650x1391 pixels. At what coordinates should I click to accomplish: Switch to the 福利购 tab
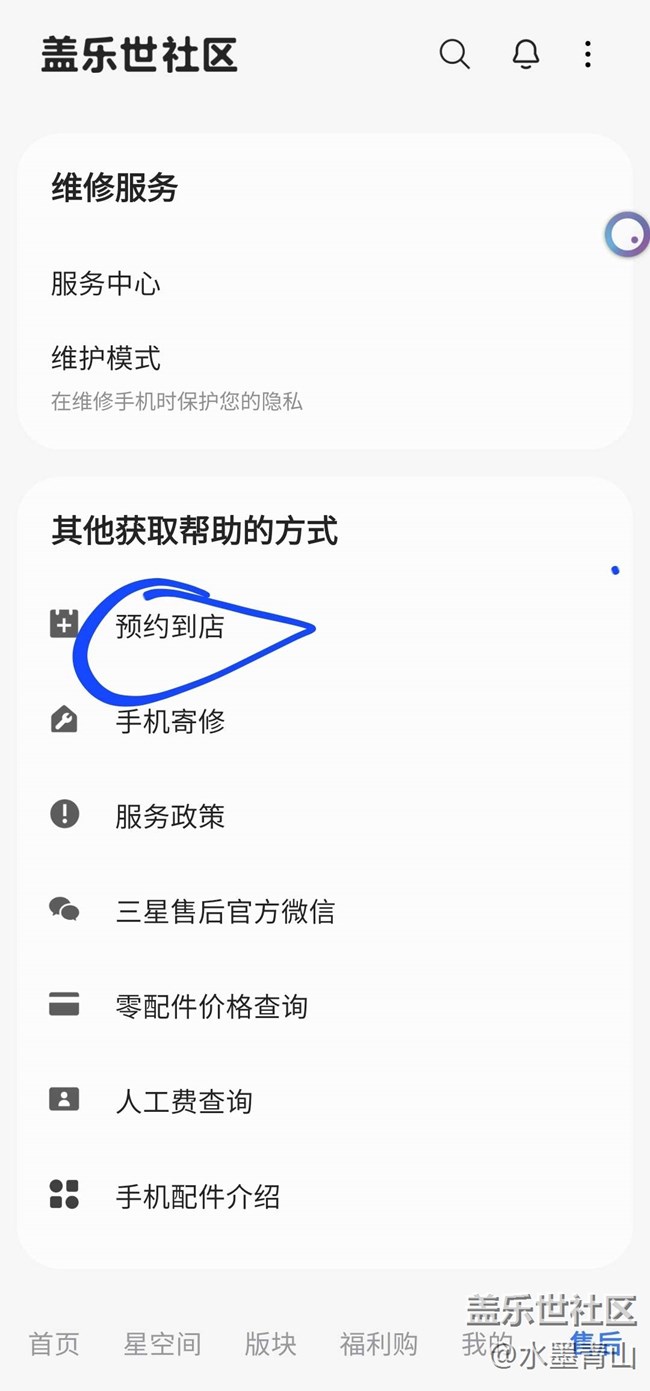pos(378,1344)
